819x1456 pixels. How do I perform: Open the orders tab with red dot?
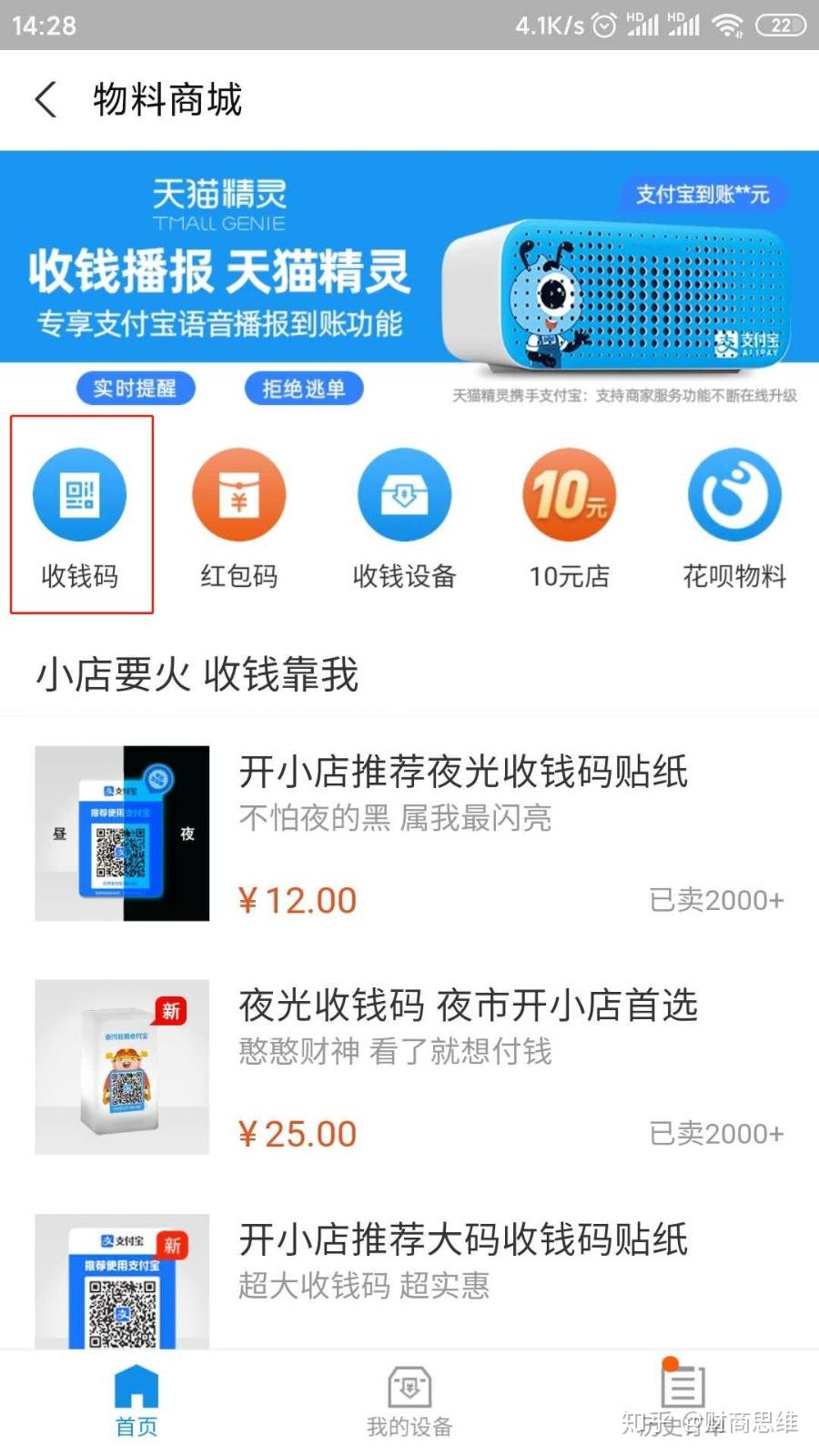pyautogui.click(x=682, y=1401)
